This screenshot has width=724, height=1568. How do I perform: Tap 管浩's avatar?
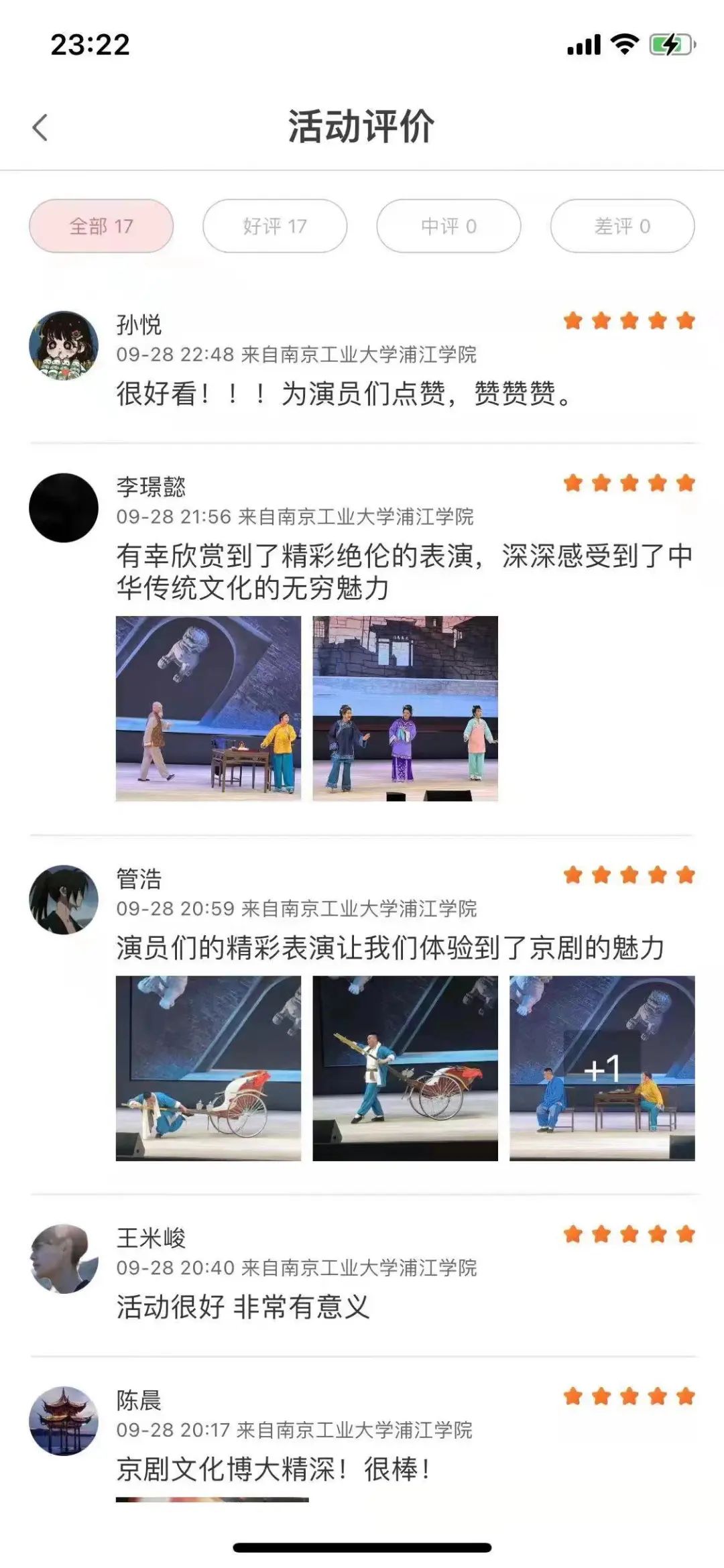(x=64, y=899)
